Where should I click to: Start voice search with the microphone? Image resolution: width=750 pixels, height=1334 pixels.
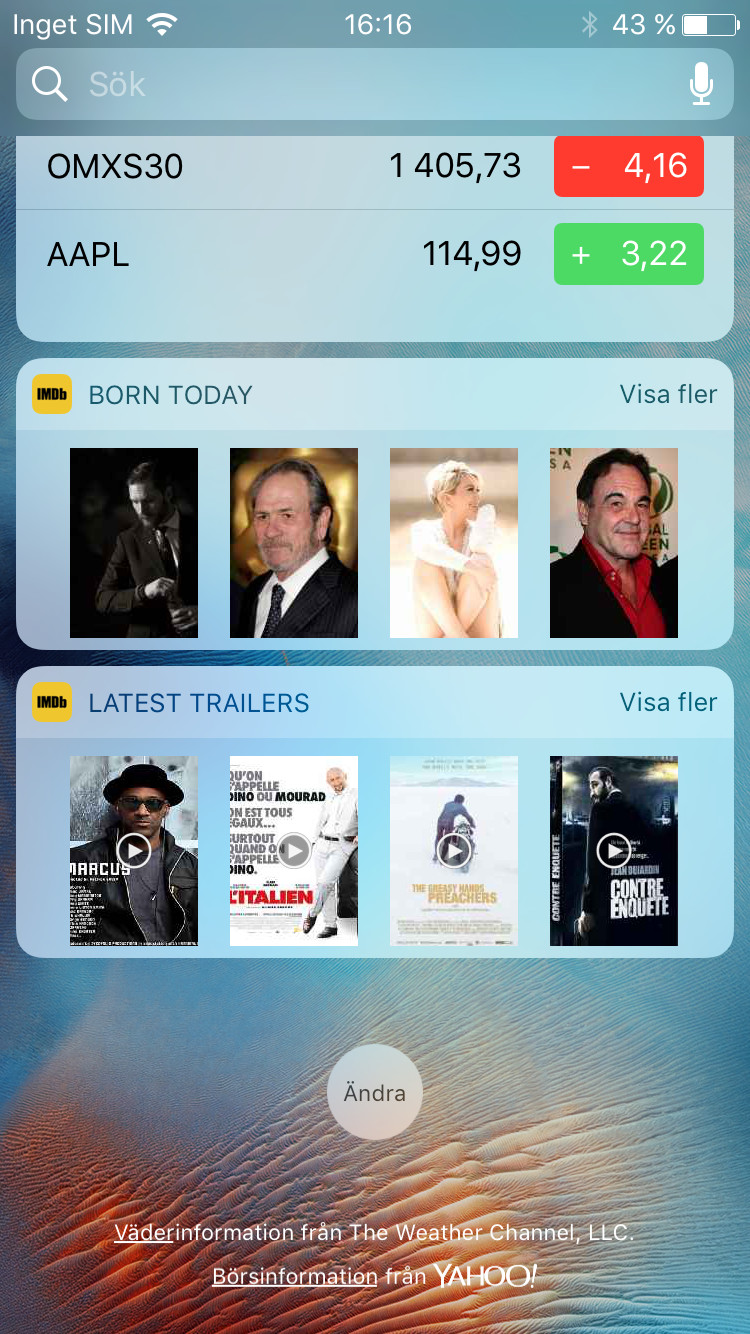(x=702, y=84)
